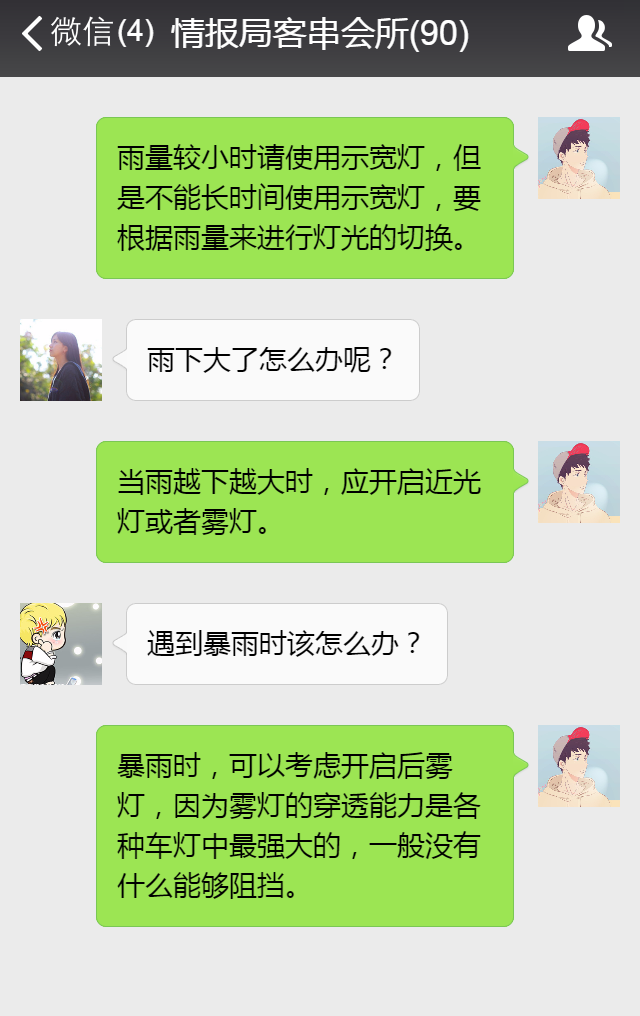The height and width of the screenshot is (1016, 640).
Task: Open the group members icon
Action: click(x=589, y=34)
